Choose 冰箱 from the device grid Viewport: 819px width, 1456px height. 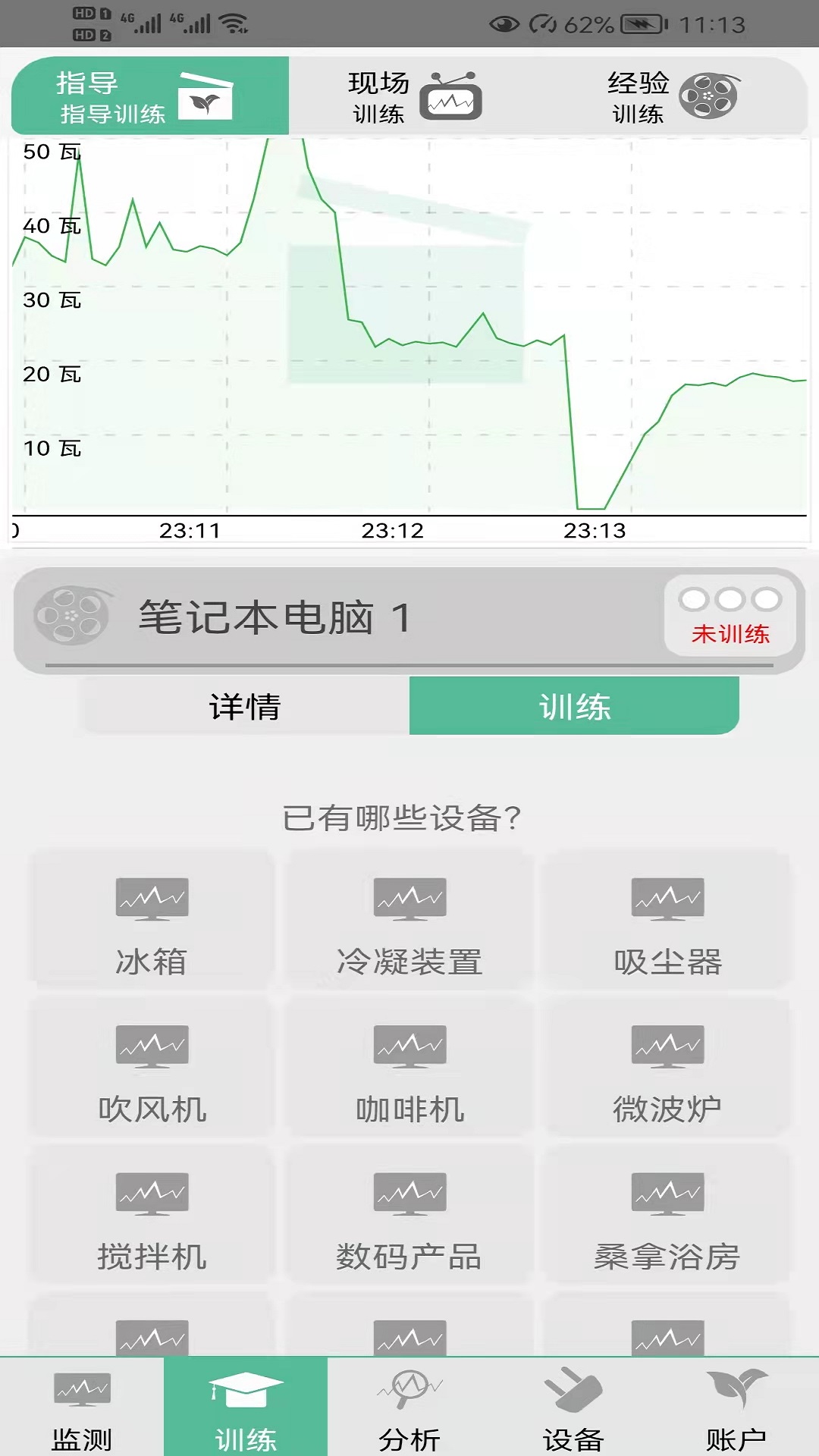point(152,920)
